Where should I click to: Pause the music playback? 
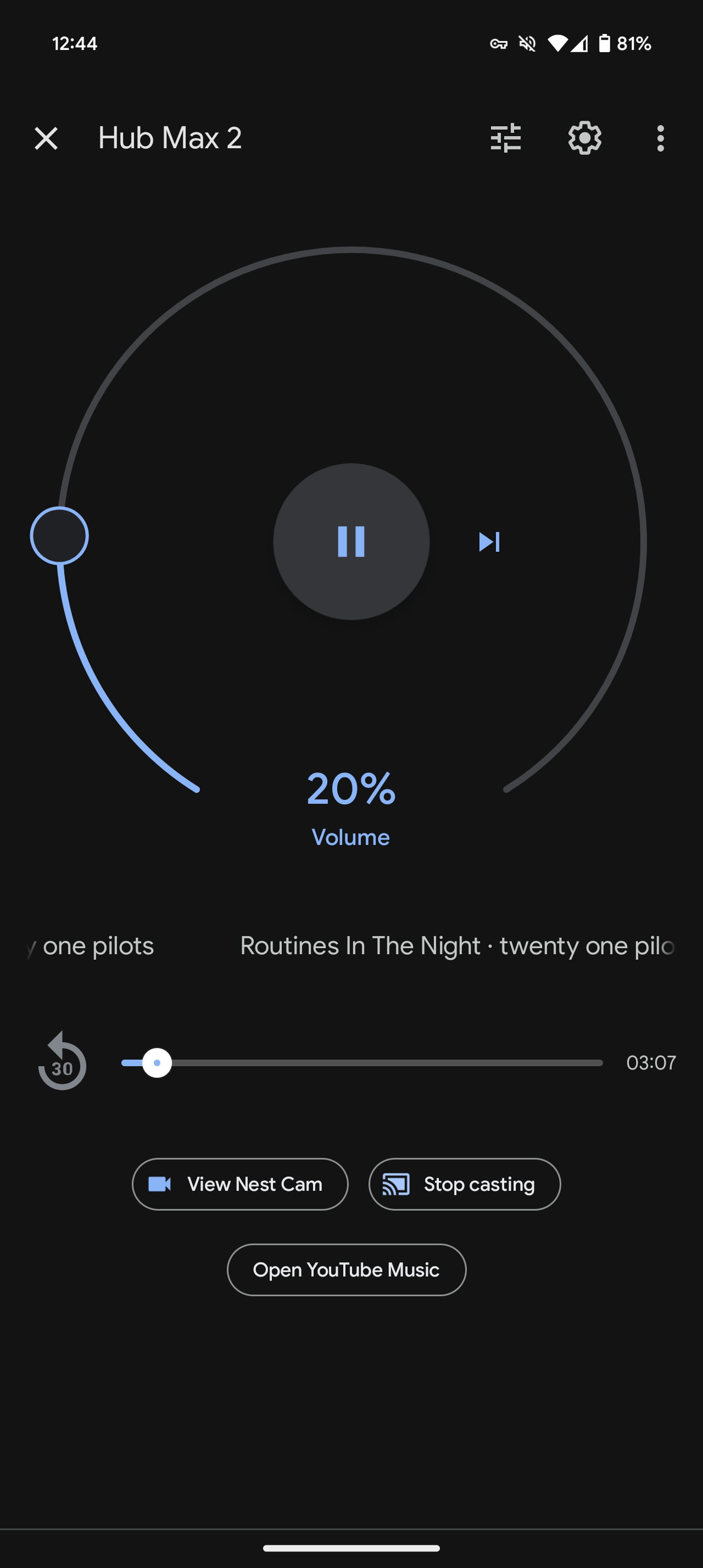coord(351,541)
